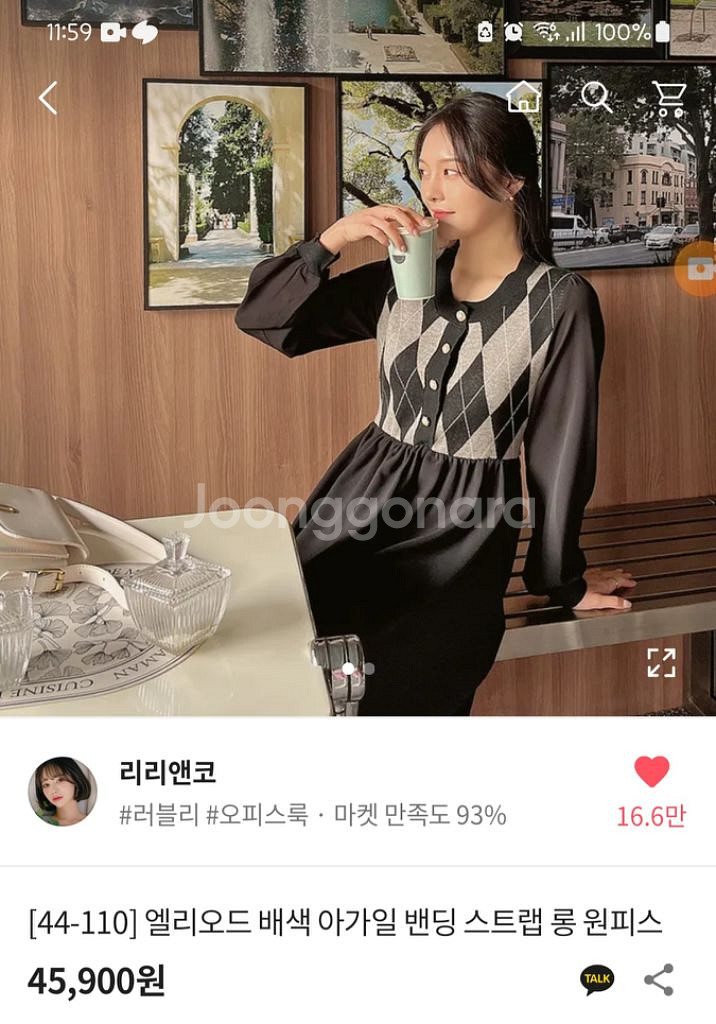Image resolution: width=716 pixels, height=1024 pixels.
Task: Like the 리리앤코 store with the heart
Action: click(x=652, y=771)
